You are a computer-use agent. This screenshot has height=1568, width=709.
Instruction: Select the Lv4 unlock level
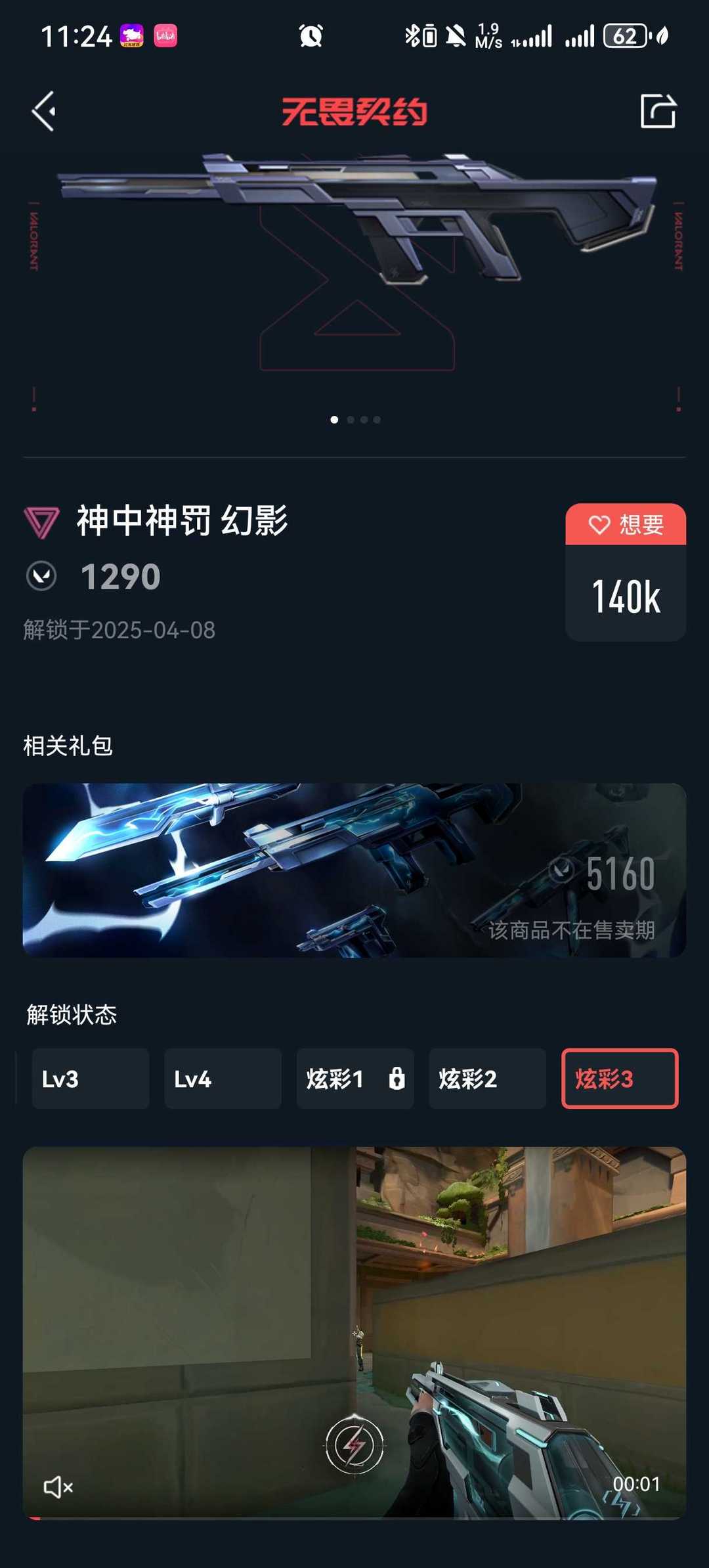pos(223,1079)
